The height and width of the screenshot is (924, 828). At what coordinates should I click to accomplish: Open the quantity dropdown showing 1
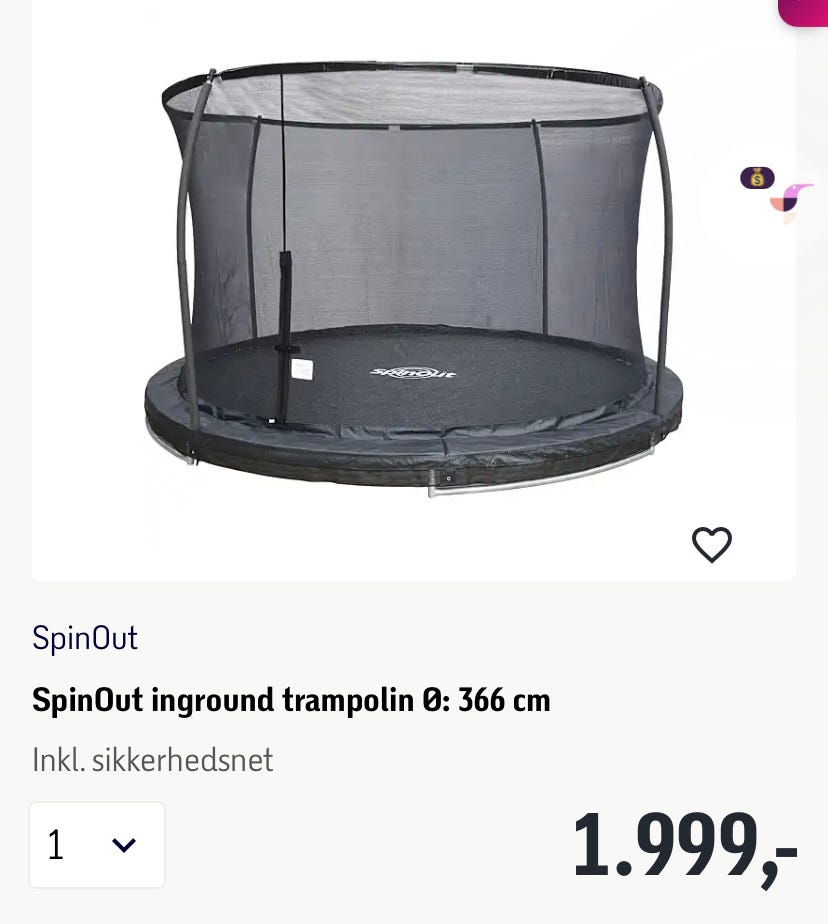click(x=97, y=845)
